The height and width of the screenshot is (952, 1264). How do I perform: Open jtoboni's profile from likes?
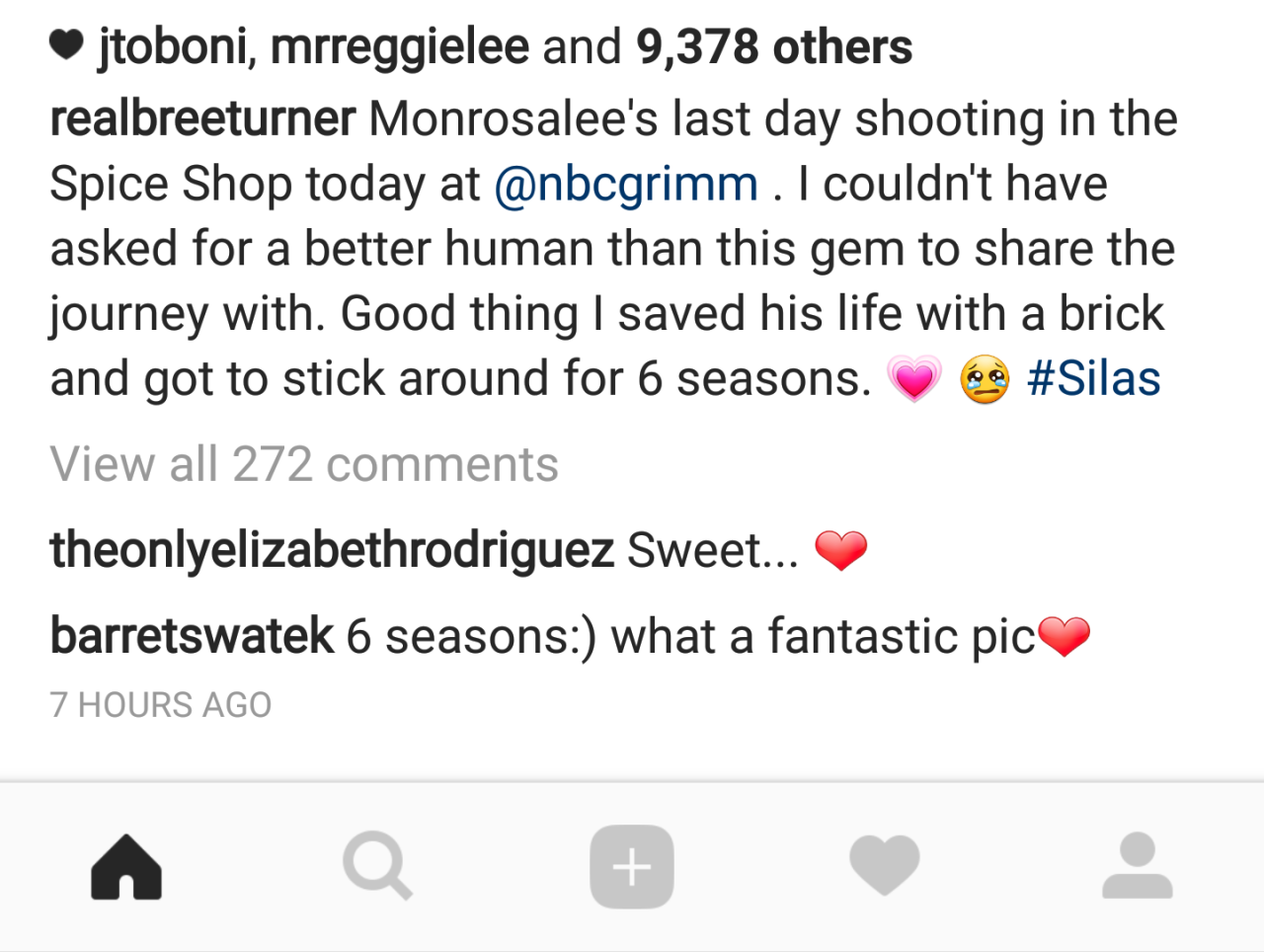pyautogui.click(x=172, y=47)
